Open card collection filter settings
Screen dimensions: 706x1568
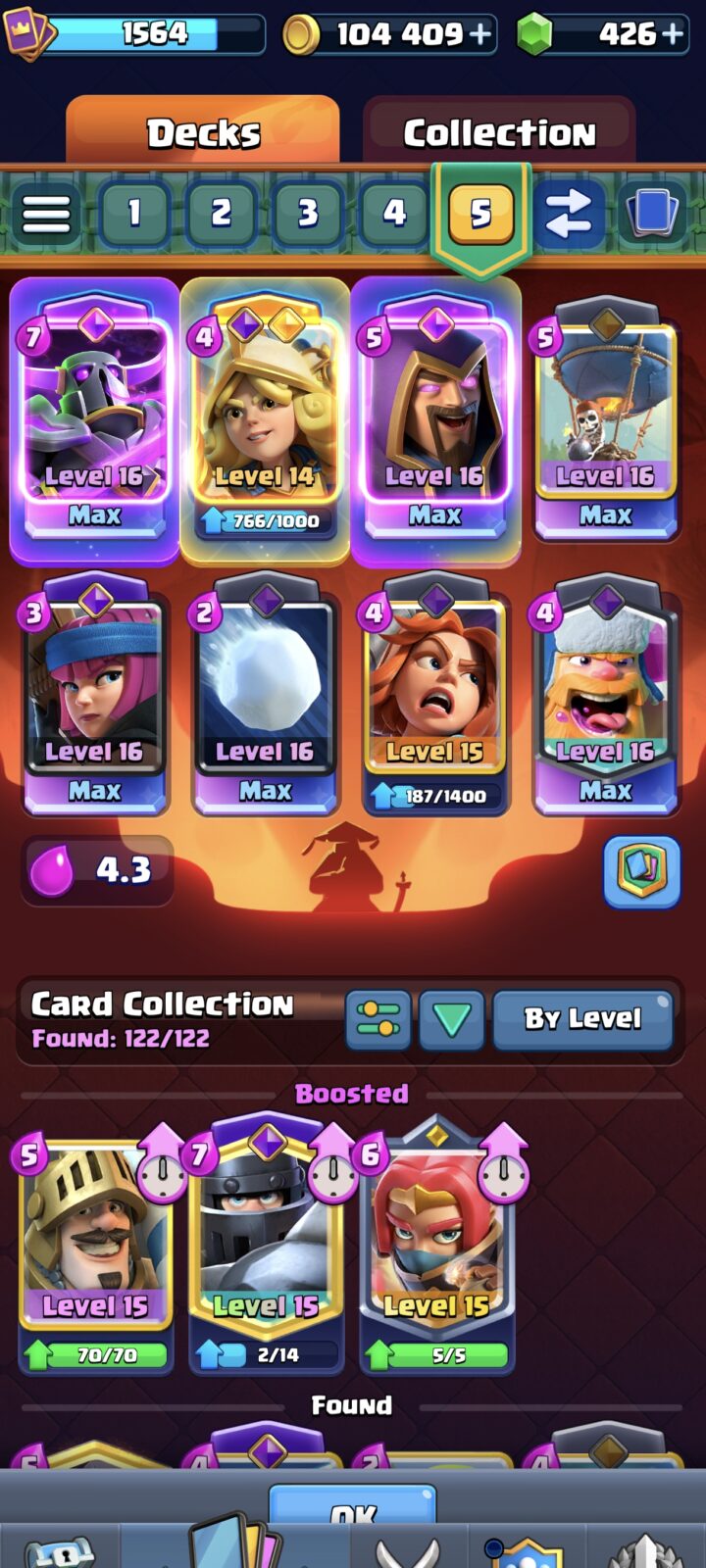378,1019
